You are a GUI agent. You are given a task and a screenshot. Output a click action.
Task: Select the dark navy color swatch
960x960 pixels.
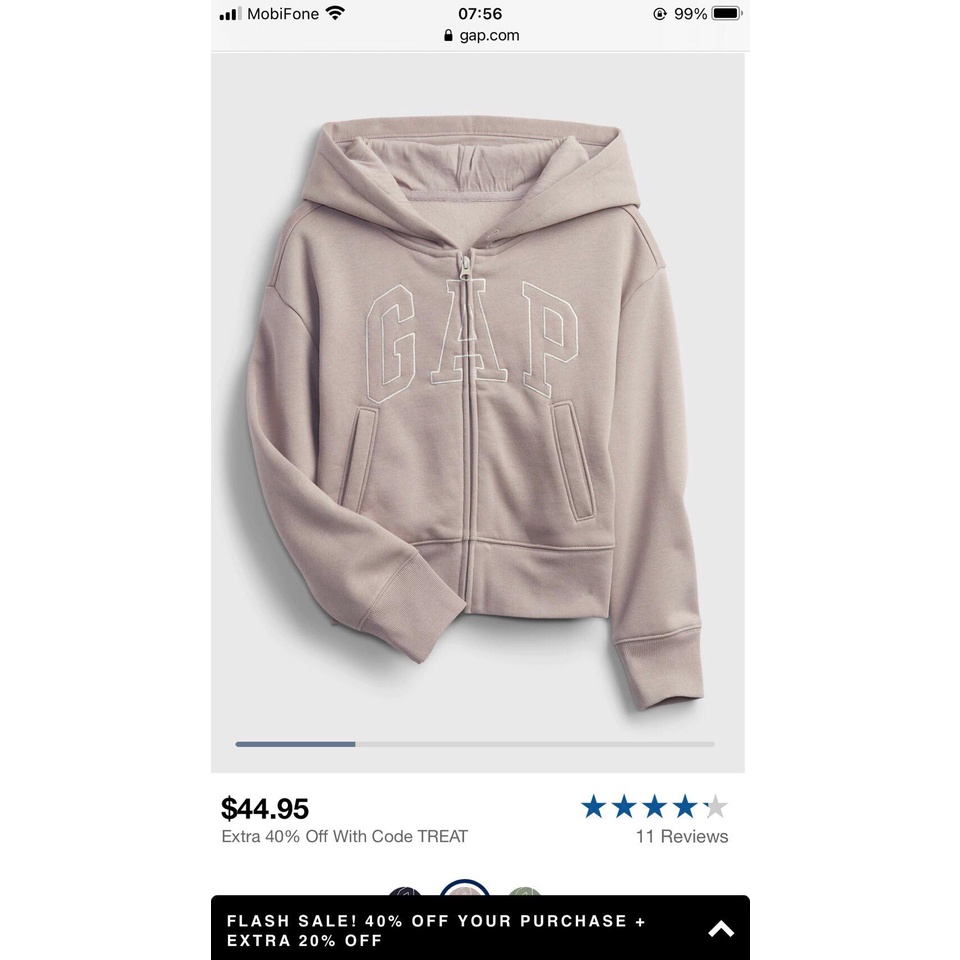pyautogui.click(x=405, y=889)
